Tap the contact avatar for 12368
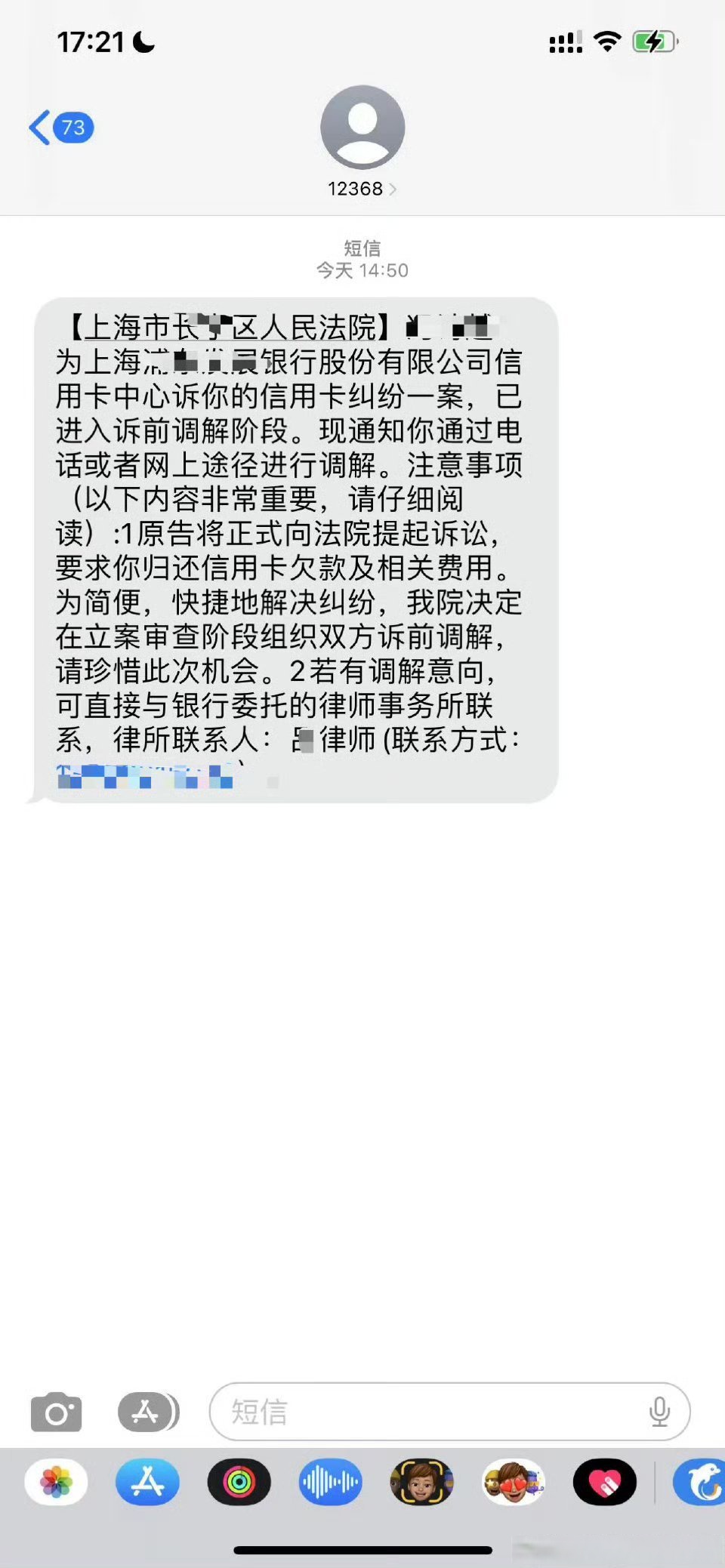The image size is (725, 1568). click(362, 127)
